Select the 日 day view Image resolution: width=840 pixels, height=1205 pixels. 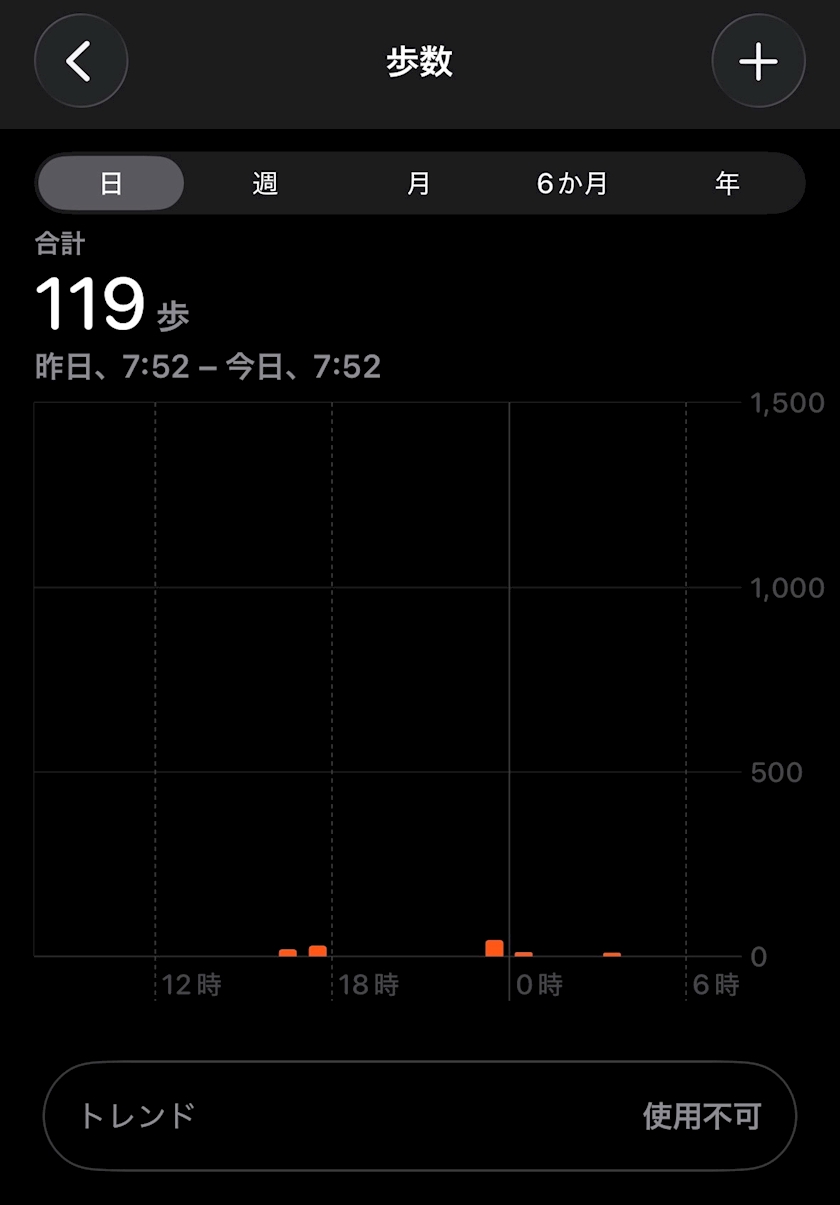[111, 183]
